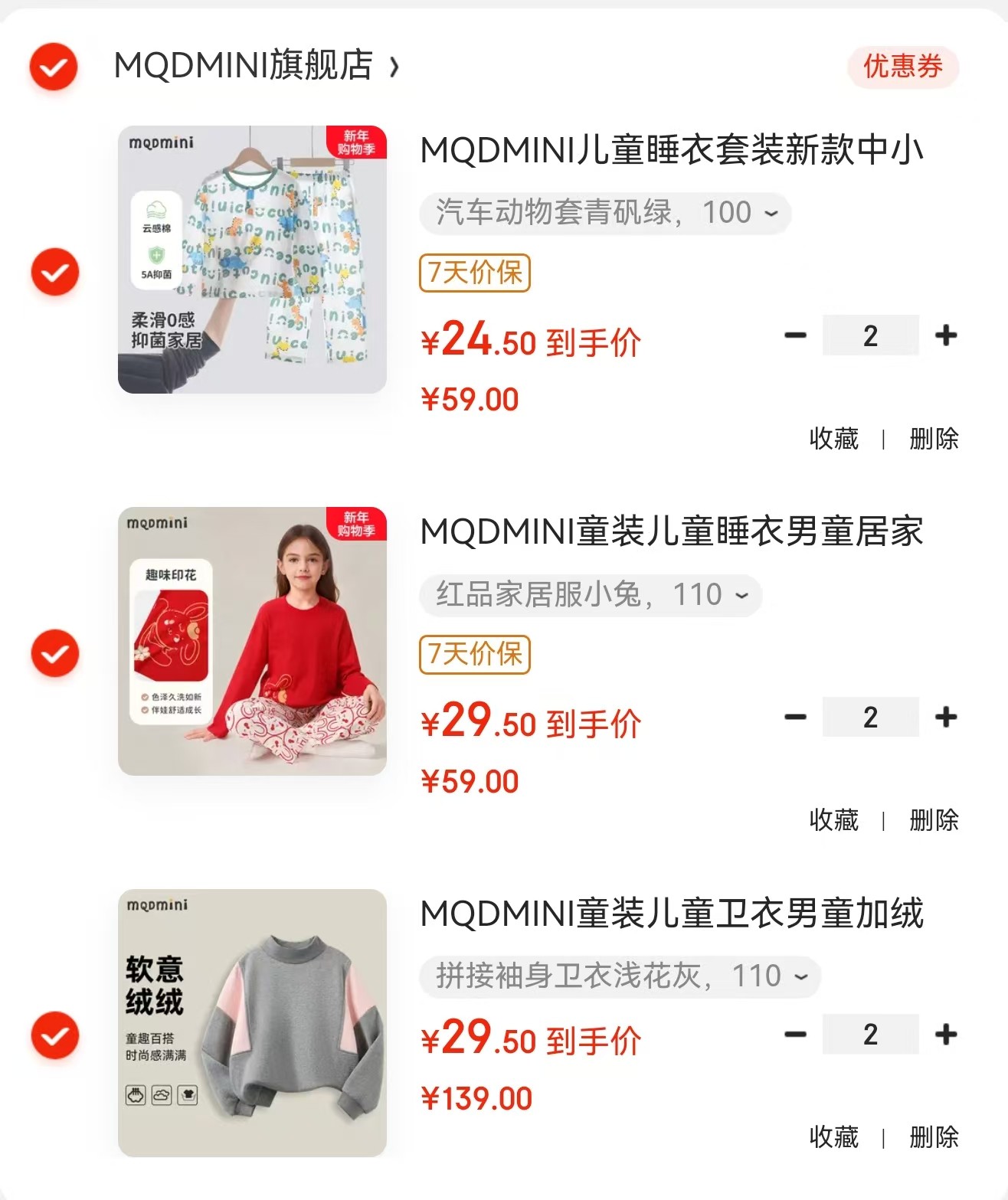Open the MQDMINI旗舰店 store page
The height and width of the screenshot is (1200, 1008).
point(255,66)
